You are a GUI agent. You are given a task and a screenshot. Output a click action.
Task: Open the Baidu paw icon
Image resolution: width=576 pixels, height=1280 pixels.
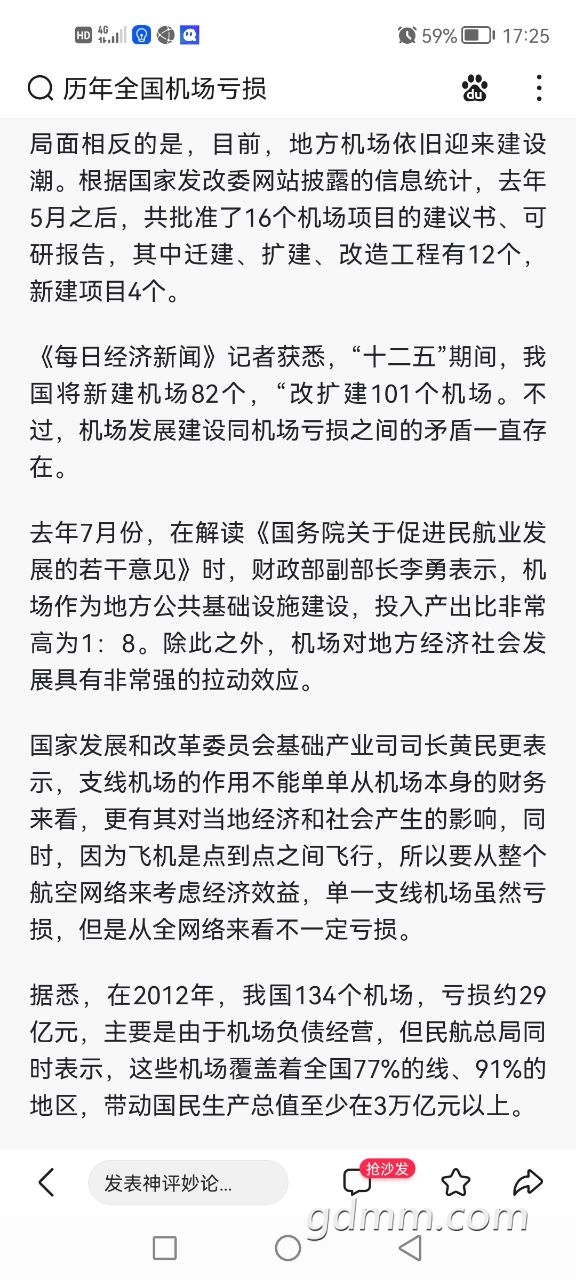click(475, 89)
